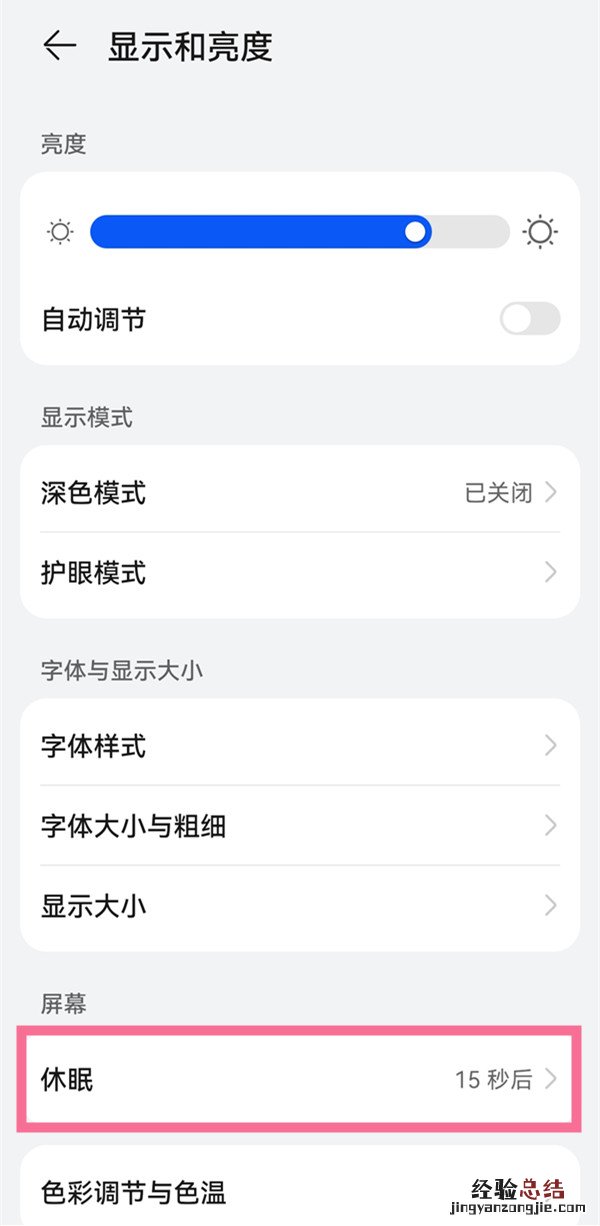Open the 护眼模式 row
Image resolution: width=600 pixels, height=1226 pixels.
pos(299,573)
